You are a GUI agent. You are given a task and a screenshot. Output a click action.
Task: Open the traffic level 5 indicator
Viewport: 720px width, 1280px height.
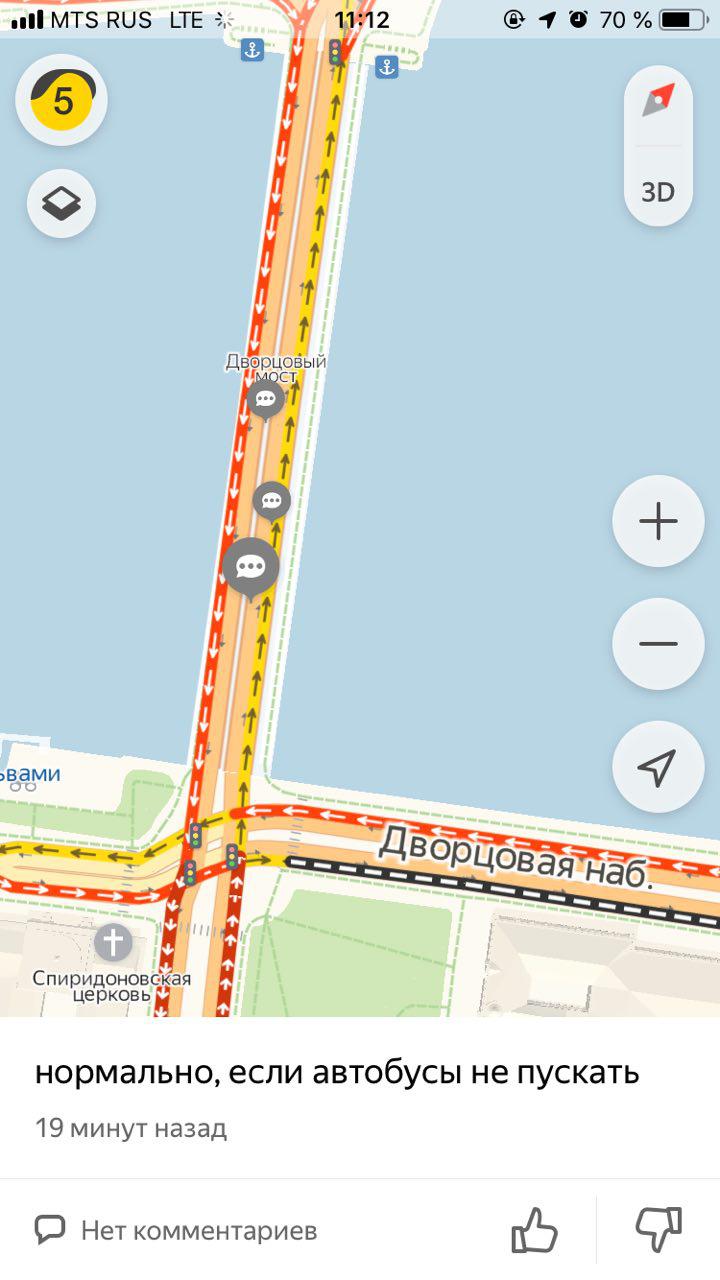62,101
